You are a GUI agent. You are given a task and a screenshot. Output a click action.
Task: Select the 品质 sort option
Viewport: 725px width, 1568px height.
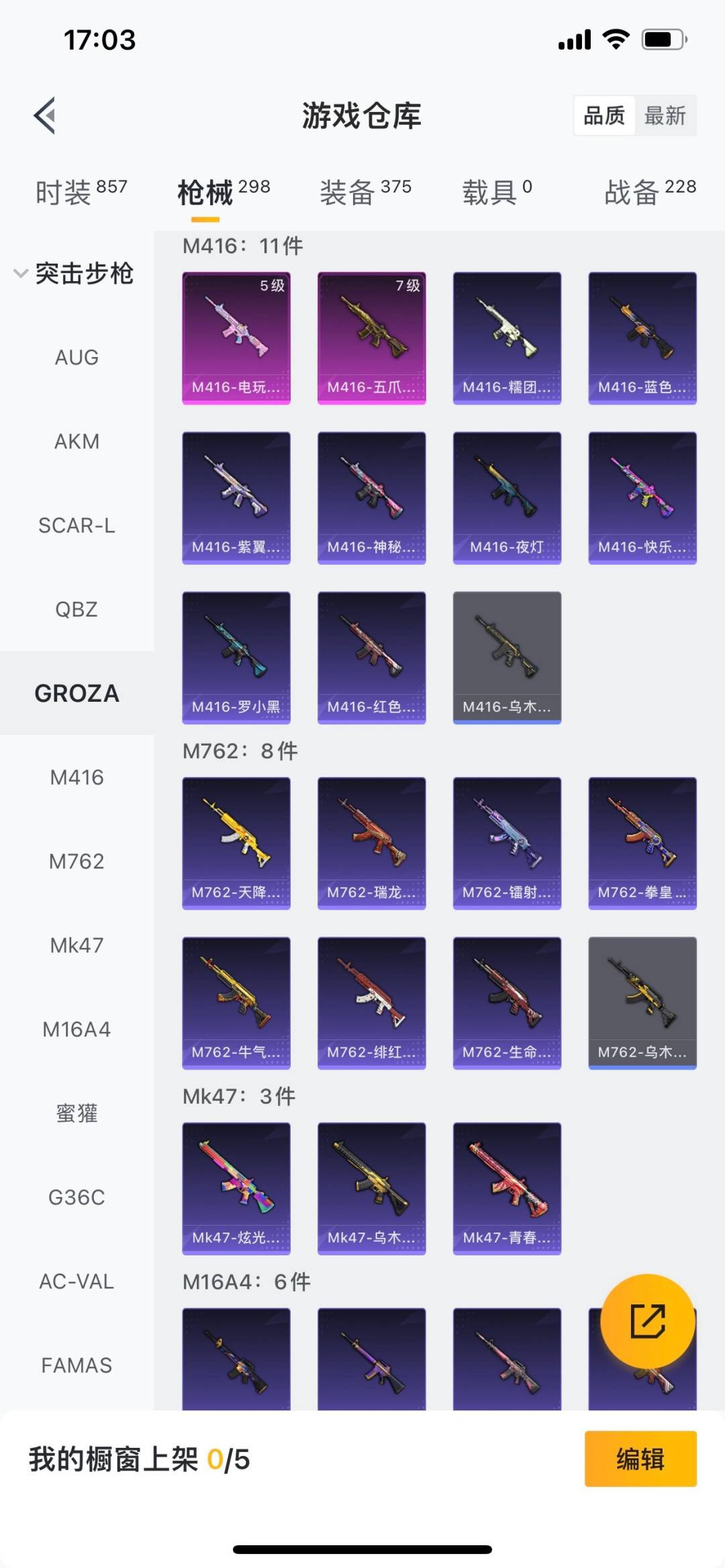604,116
